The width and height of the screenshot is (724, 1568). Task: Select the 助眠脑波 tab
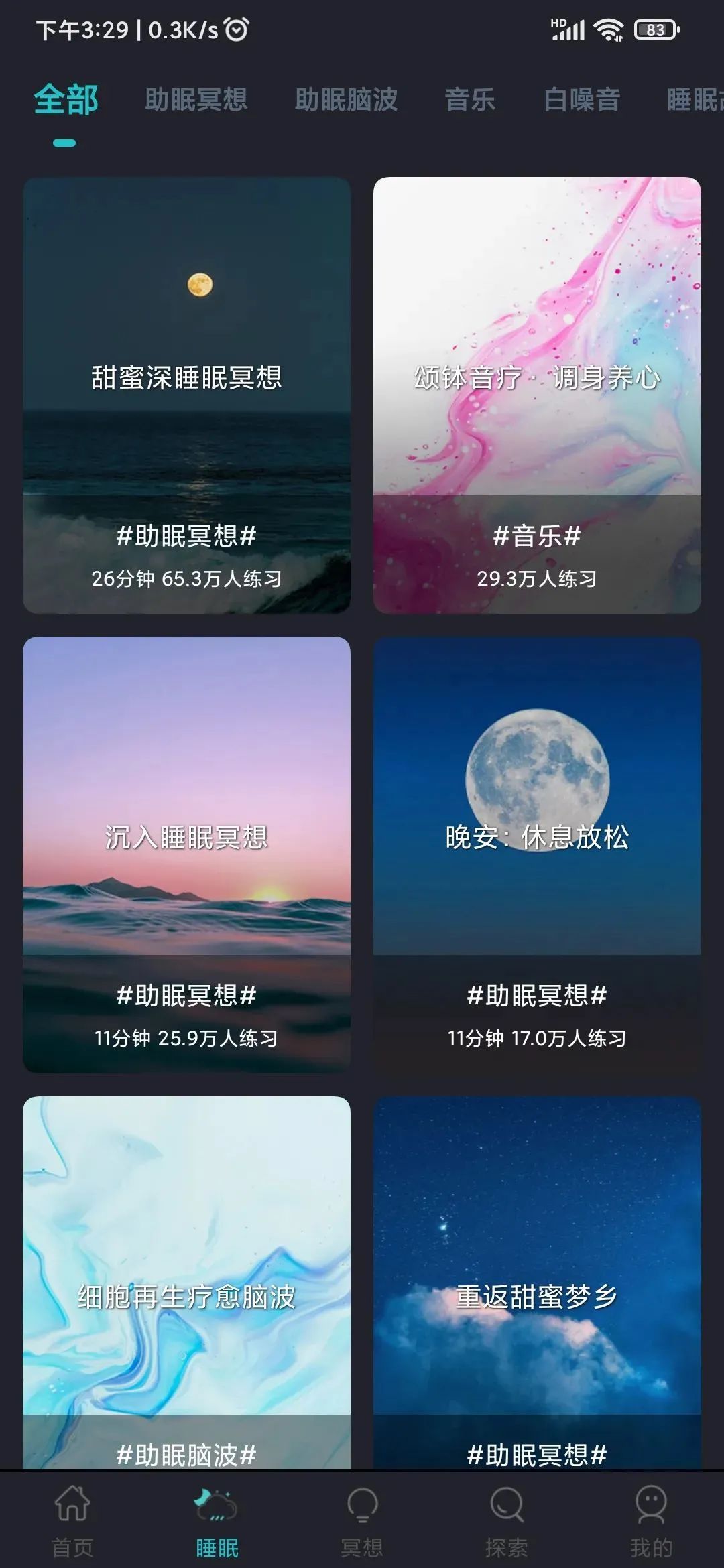pyautogui.click(x=346, y=101)
